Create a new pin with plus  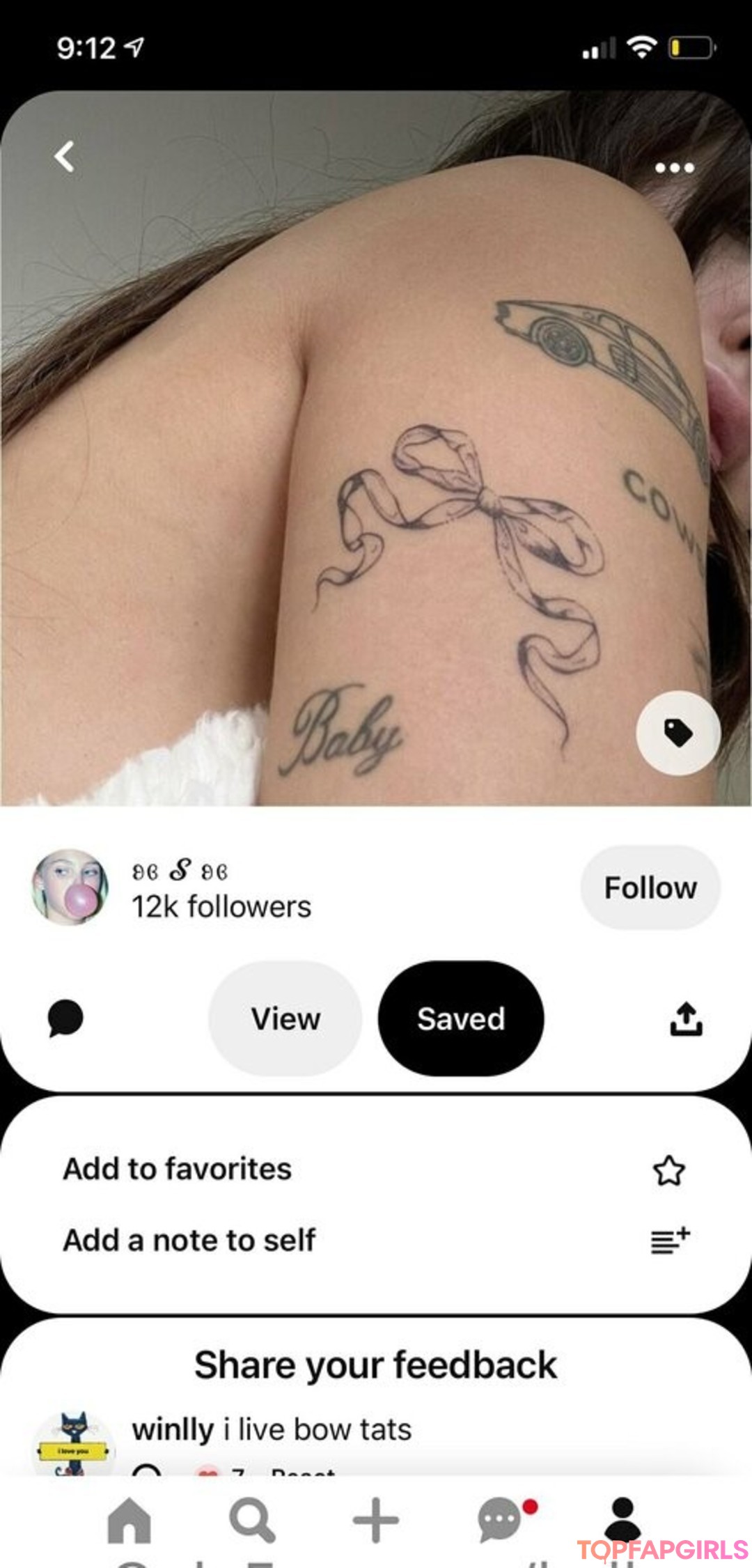click(x=376, y=1520)
